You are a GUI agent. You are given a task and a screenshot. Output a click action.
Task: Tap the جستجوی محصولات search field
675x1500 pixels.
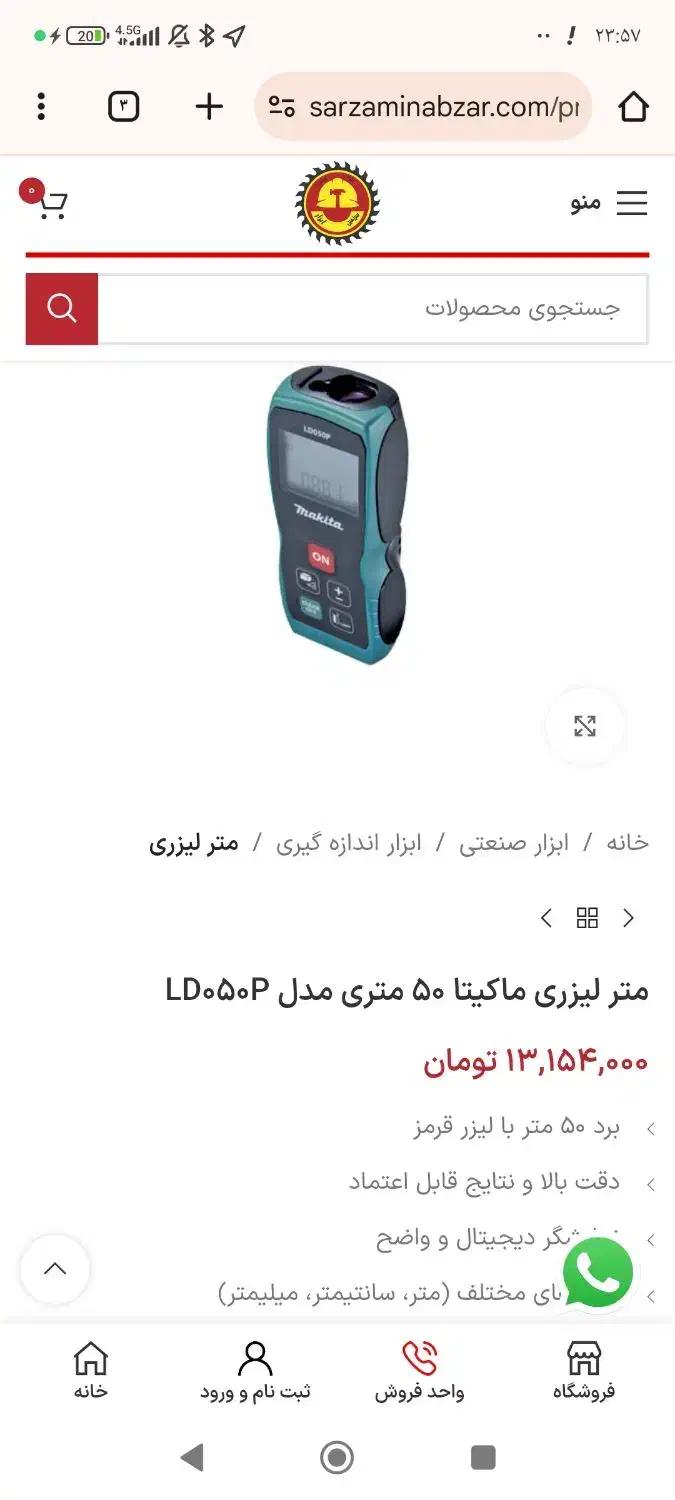(x=373, y=308)
